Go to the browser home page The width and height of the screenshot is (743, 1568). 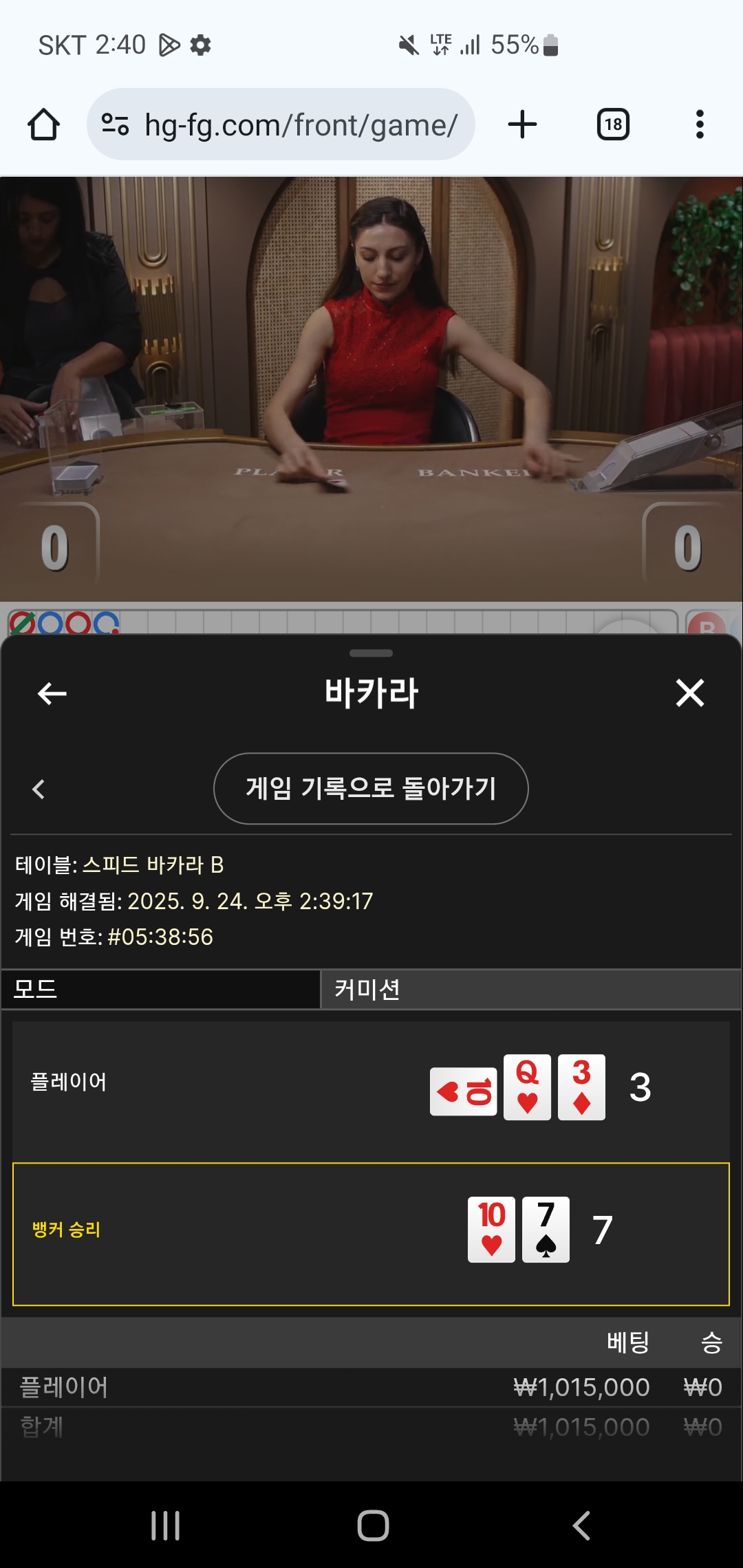[x=43, y=124]
